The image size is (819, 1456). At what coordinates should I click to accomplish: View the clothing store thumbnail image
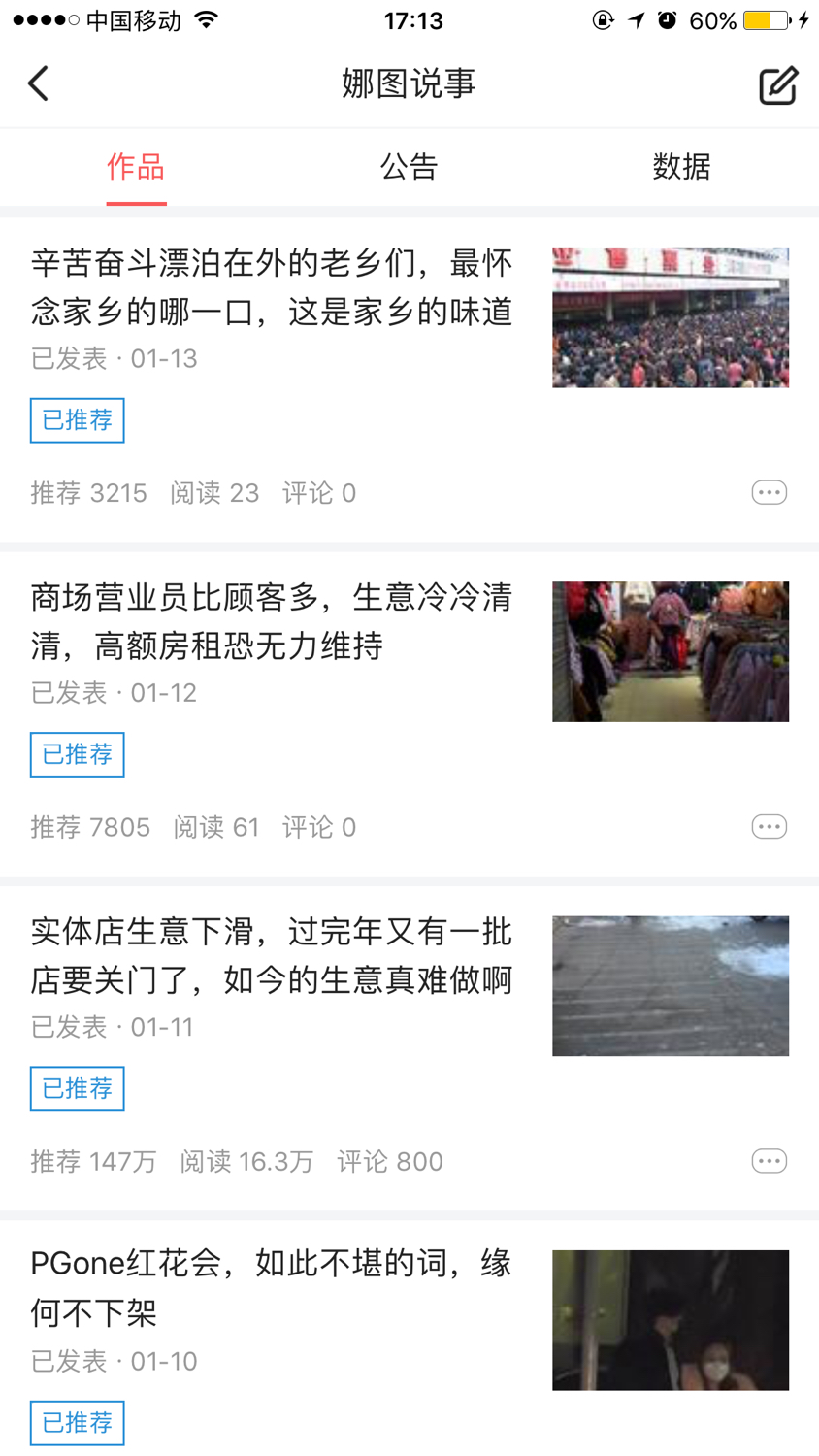pyautogui.click(x=671, y=651)
